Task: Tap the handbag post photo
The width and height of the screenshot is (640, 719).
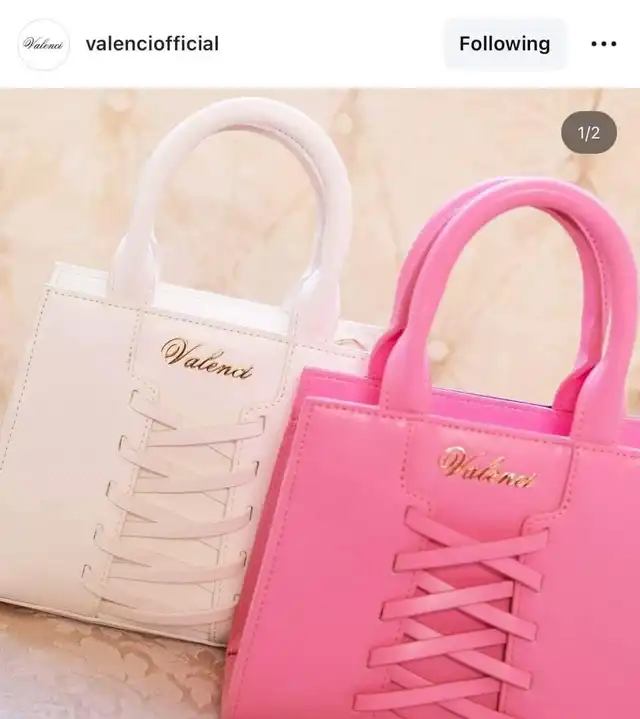Action: (320, 404)
